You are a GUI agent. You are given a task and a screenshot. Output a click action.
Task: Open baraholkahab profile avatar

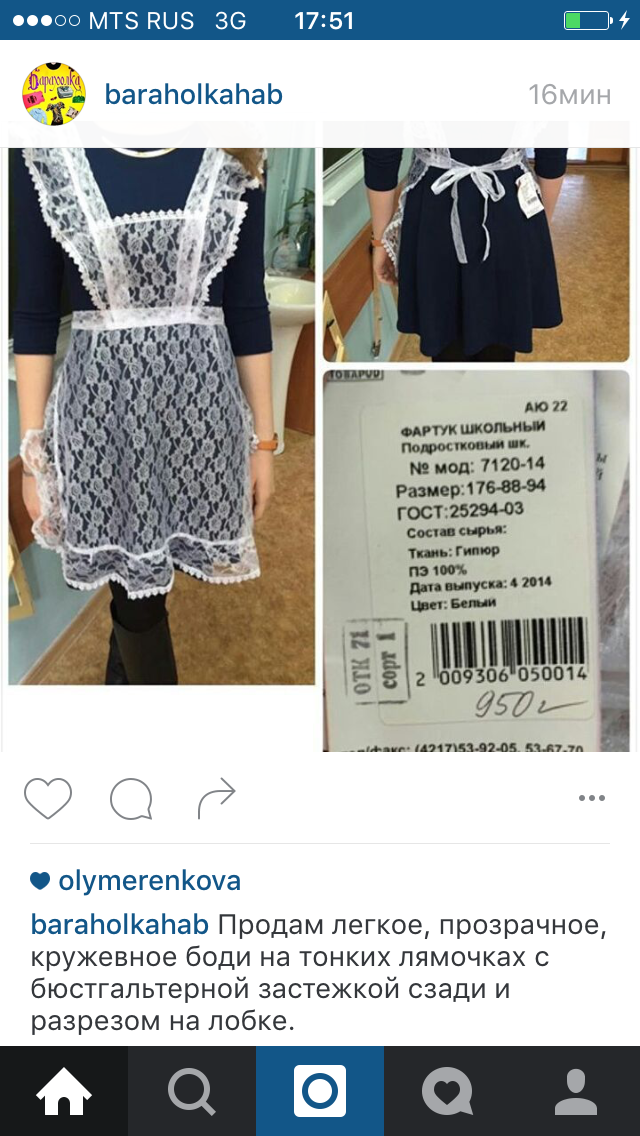click(x=54, y=95)
